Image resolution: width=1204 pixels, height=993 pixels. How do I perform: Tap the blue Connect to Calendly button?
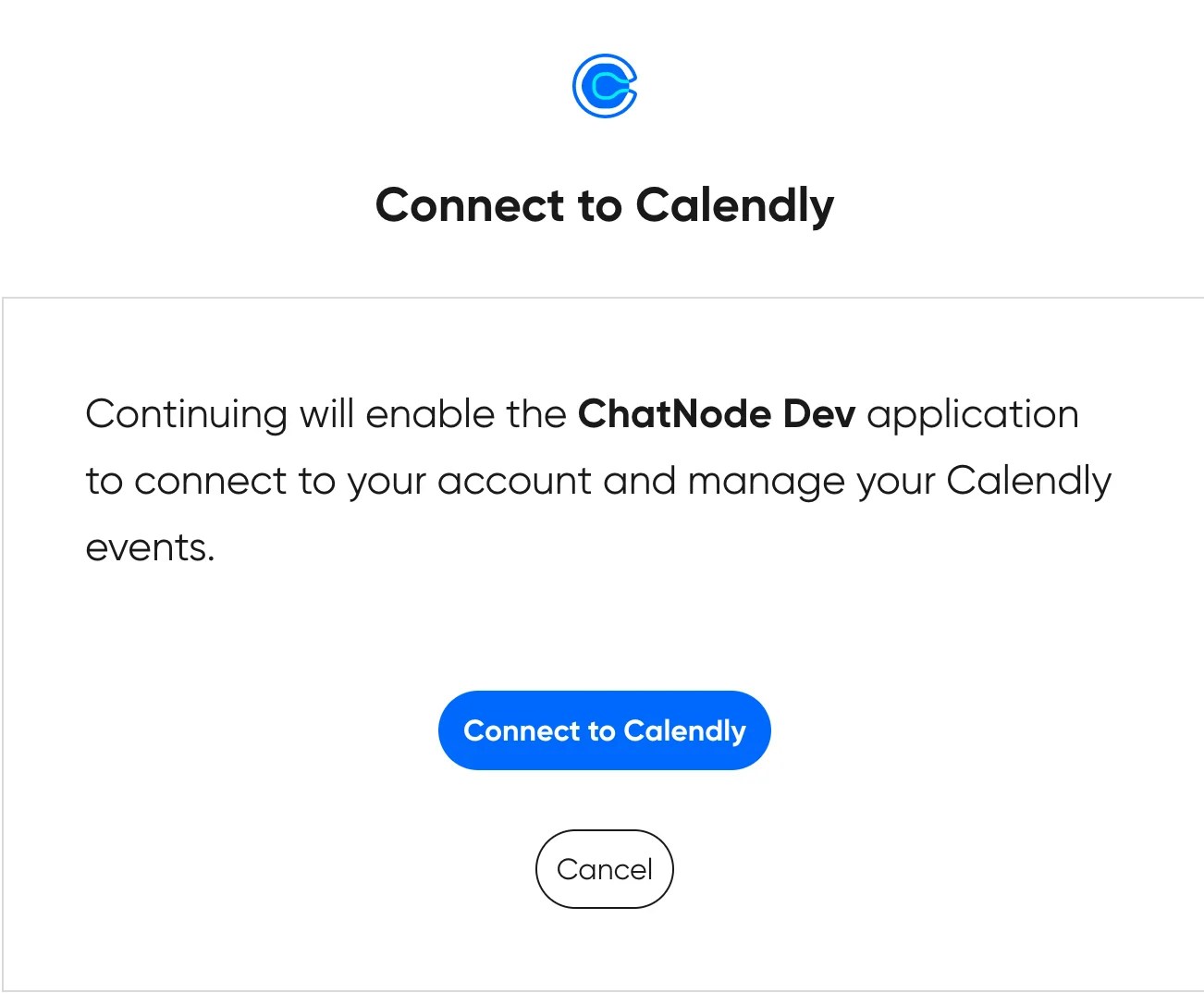click(604, 730)
